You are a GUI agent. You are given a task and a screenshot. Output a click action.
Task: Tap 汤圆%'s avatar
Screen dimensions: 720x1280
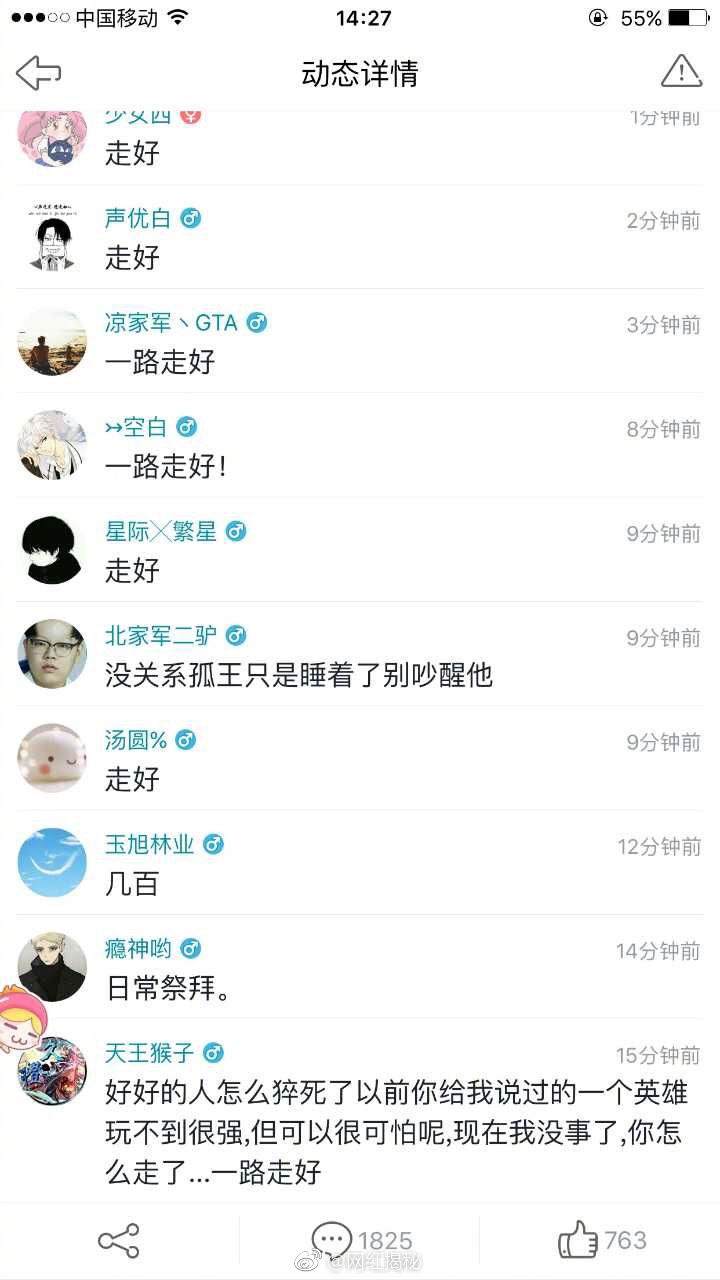tap(52, 758)
